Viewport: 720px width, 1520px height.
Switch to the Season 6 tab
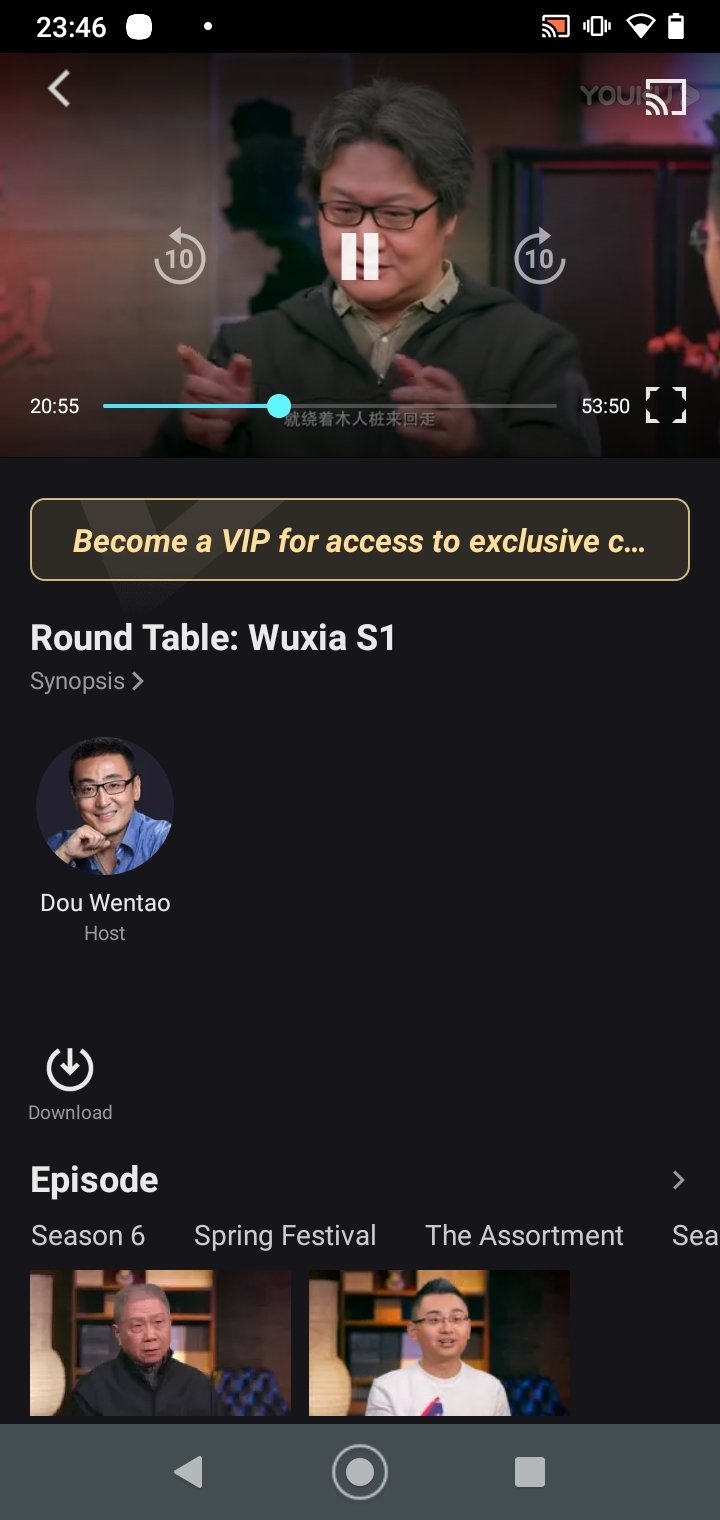click(x=88, y=1236)
